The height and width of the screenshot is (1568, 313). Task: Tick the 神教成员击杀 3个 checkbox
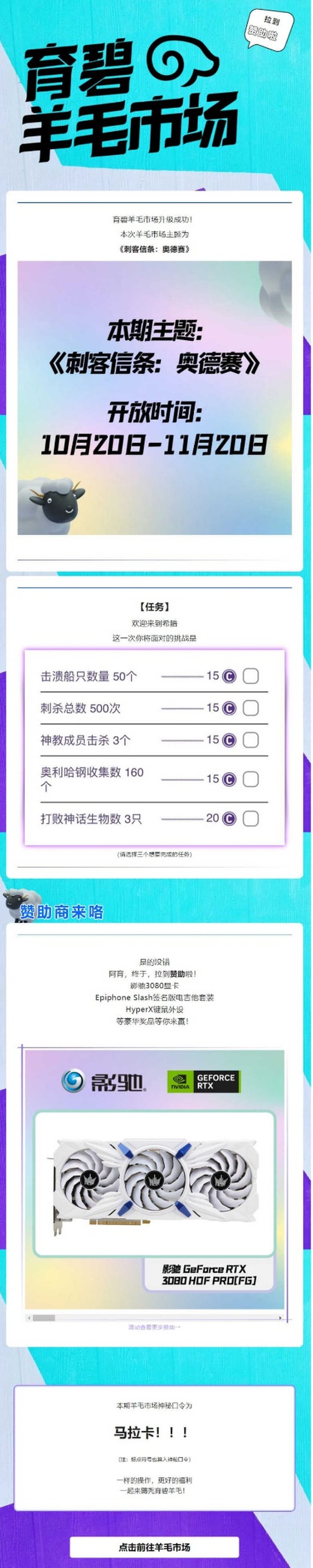pyautogui.click(x=250, y=740)
